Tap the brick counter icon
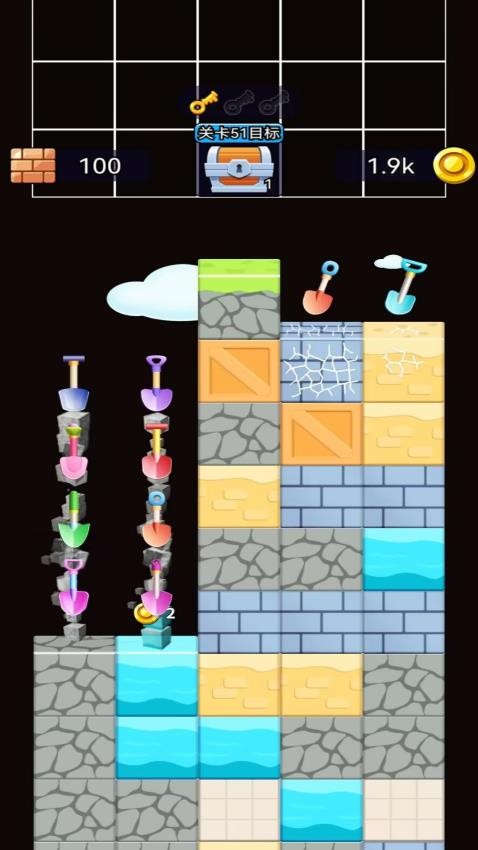The height and width of the screenshot is (850, 478). coord(33,165)
